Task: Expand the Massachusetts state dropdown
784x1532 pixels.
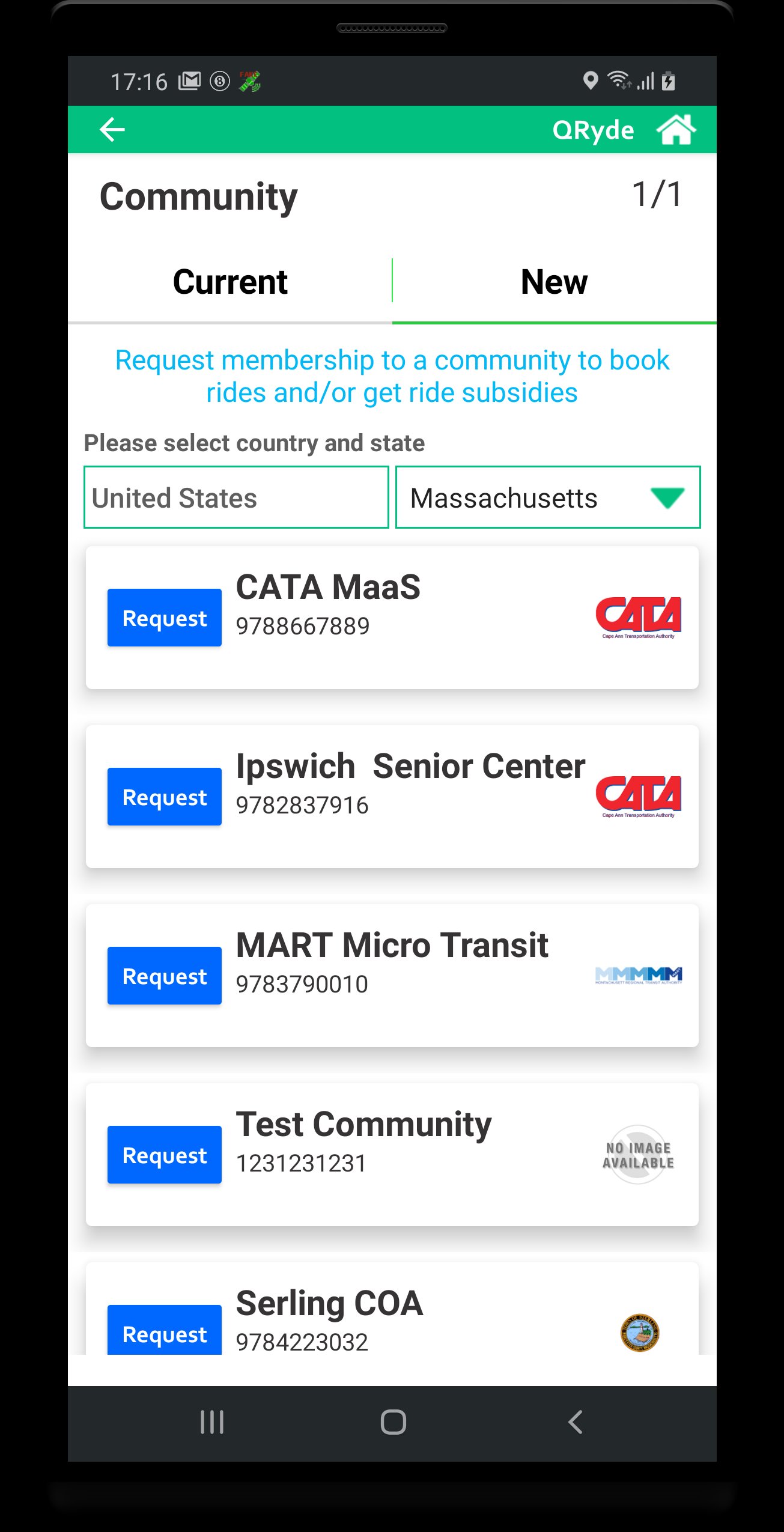Action: pos(547,497)
